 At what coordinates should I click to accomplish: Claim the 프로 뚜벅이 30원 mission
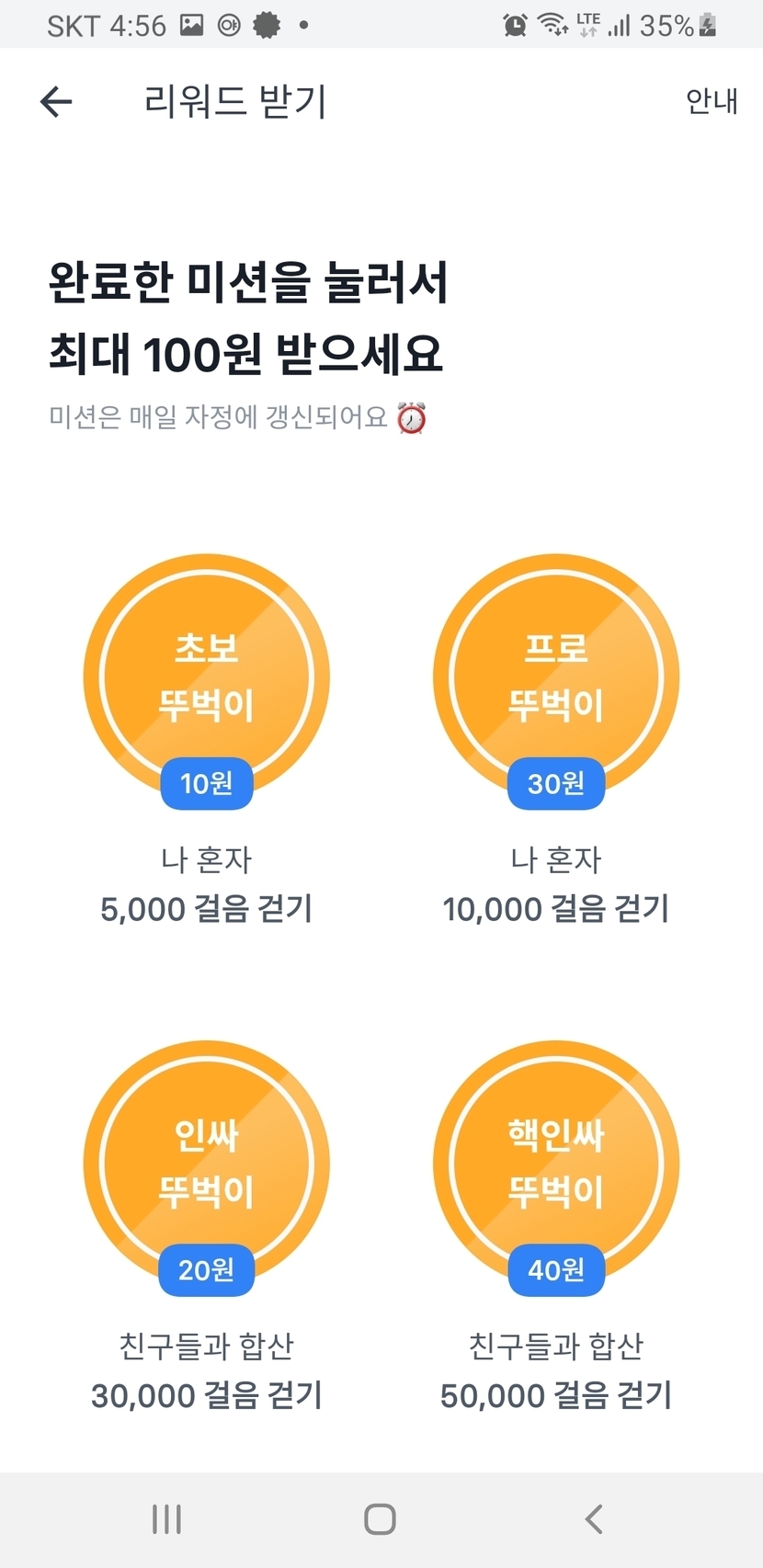click(x=556, y=677)
